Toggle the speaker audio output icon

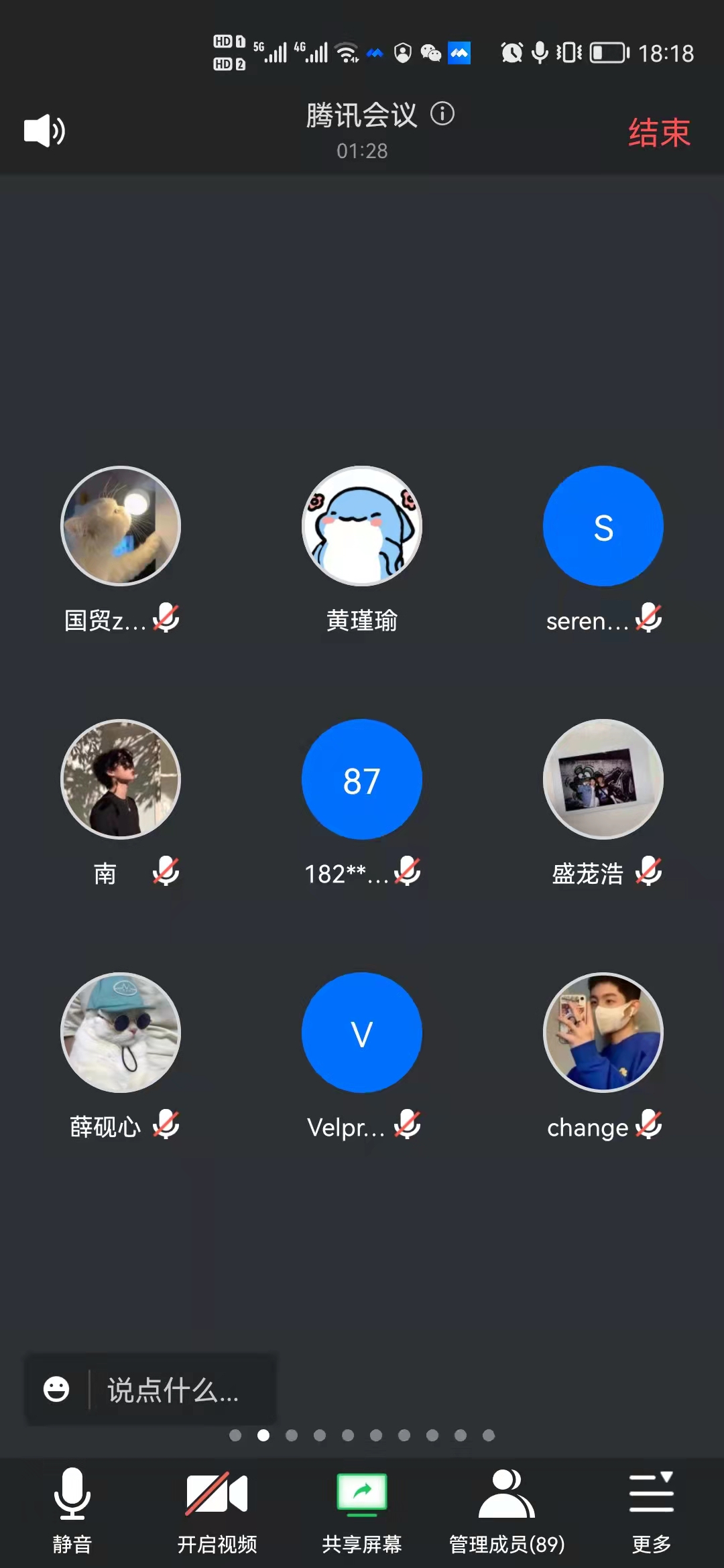tap(44, 131)
